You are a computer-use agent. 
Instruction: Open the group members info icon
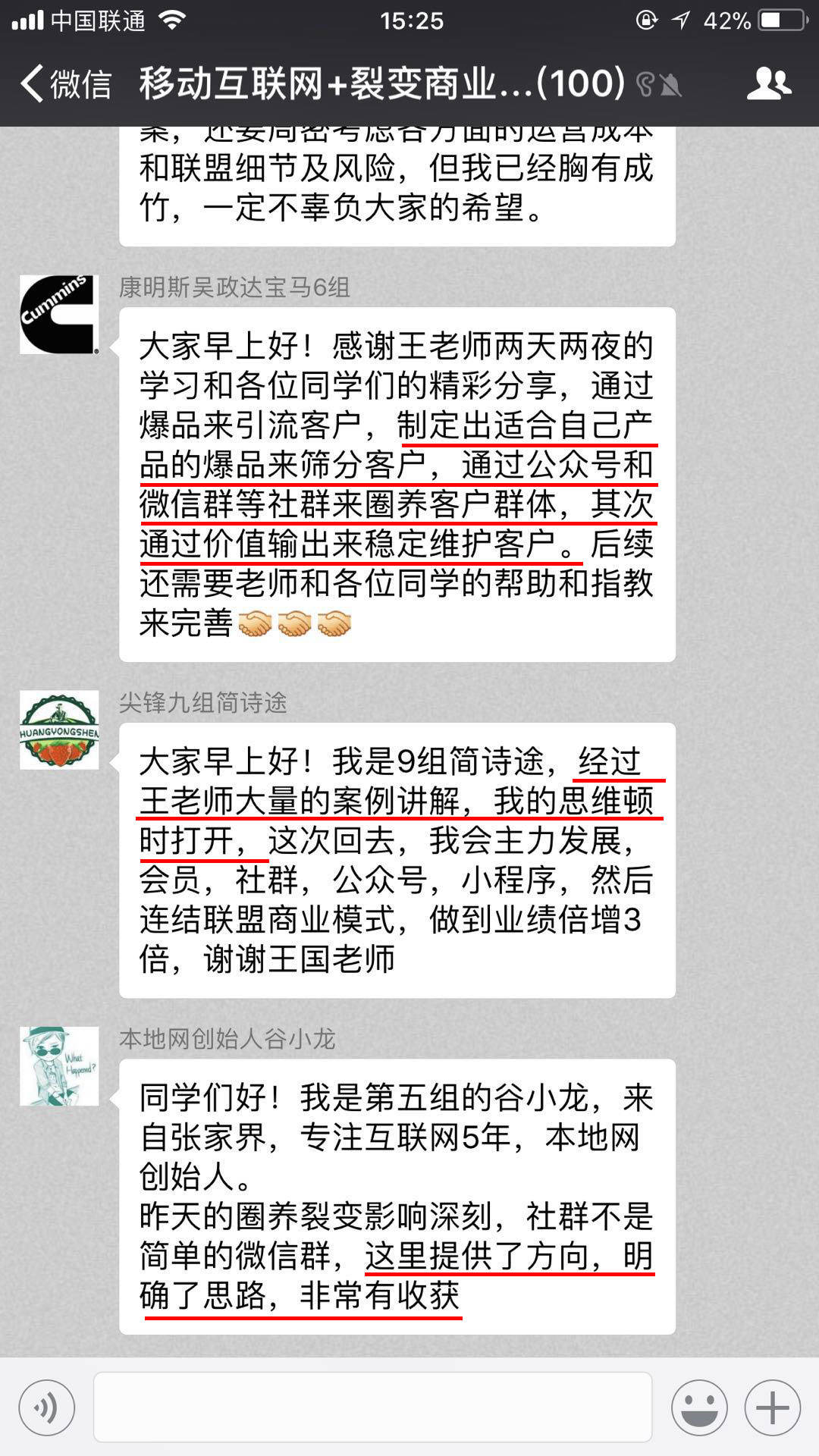(769, 83)
